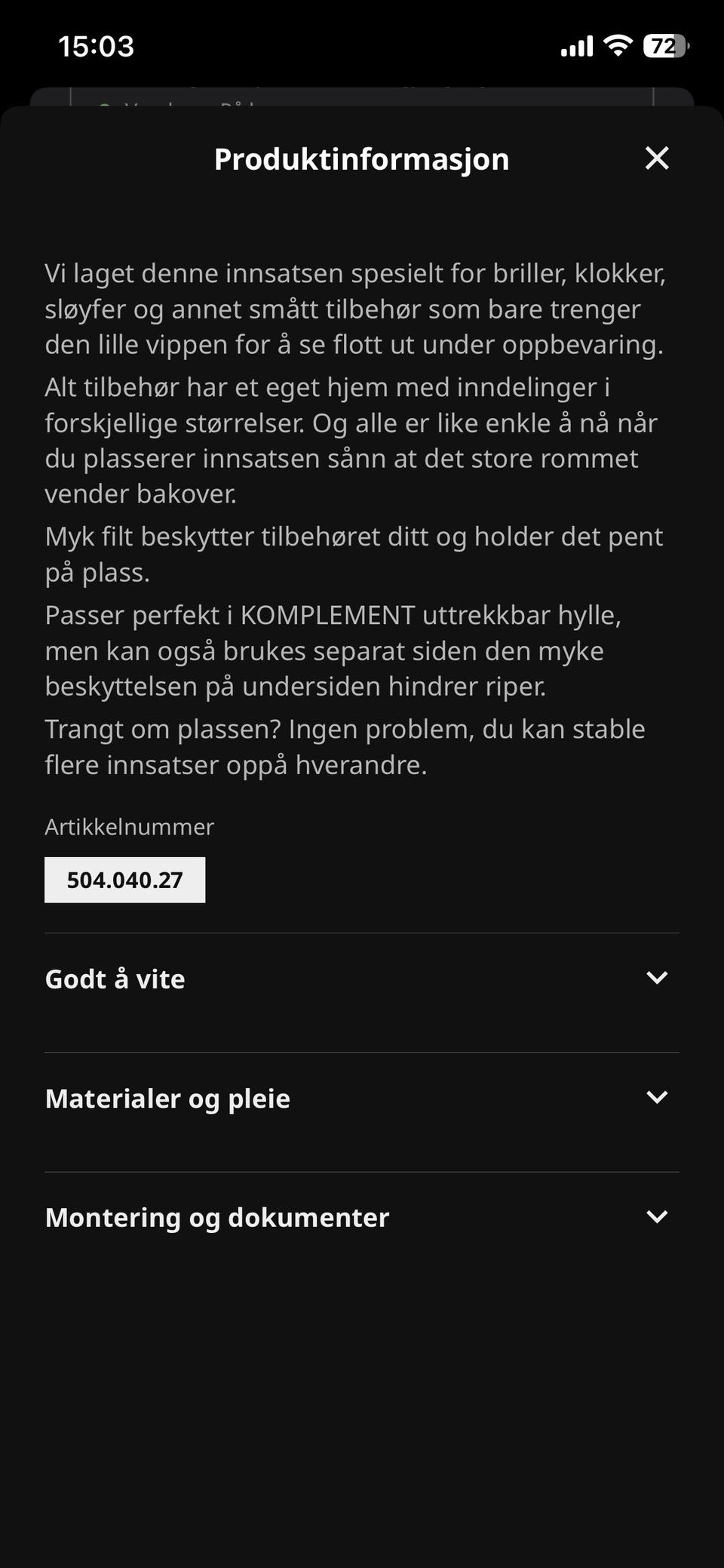Tap the clock showing 15:03
The height and width of the screenshot is (1568, 724).
point(96,46)
